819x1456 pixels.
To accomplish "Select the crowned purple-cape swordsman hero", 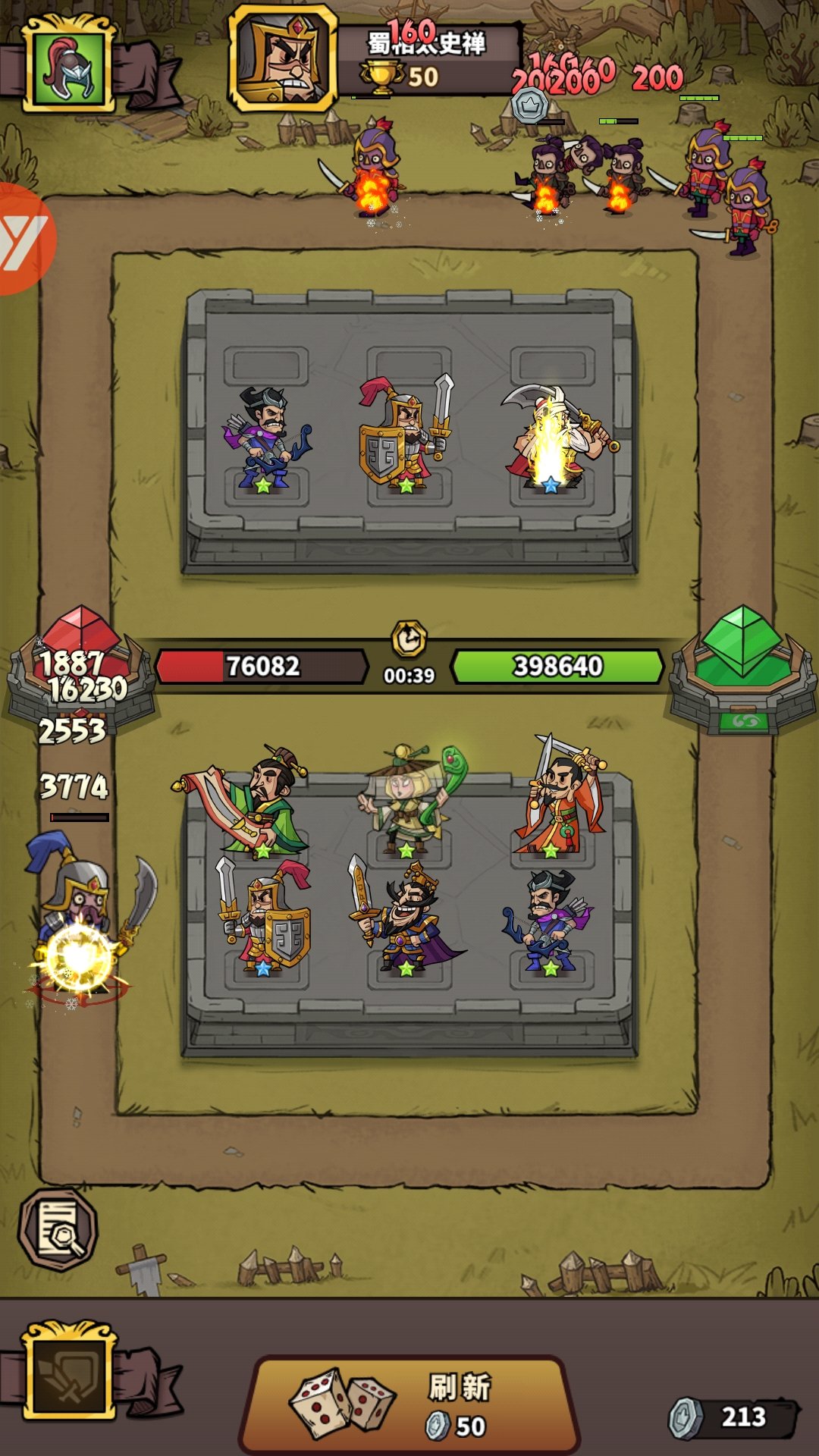I will [x=406, y=919].
